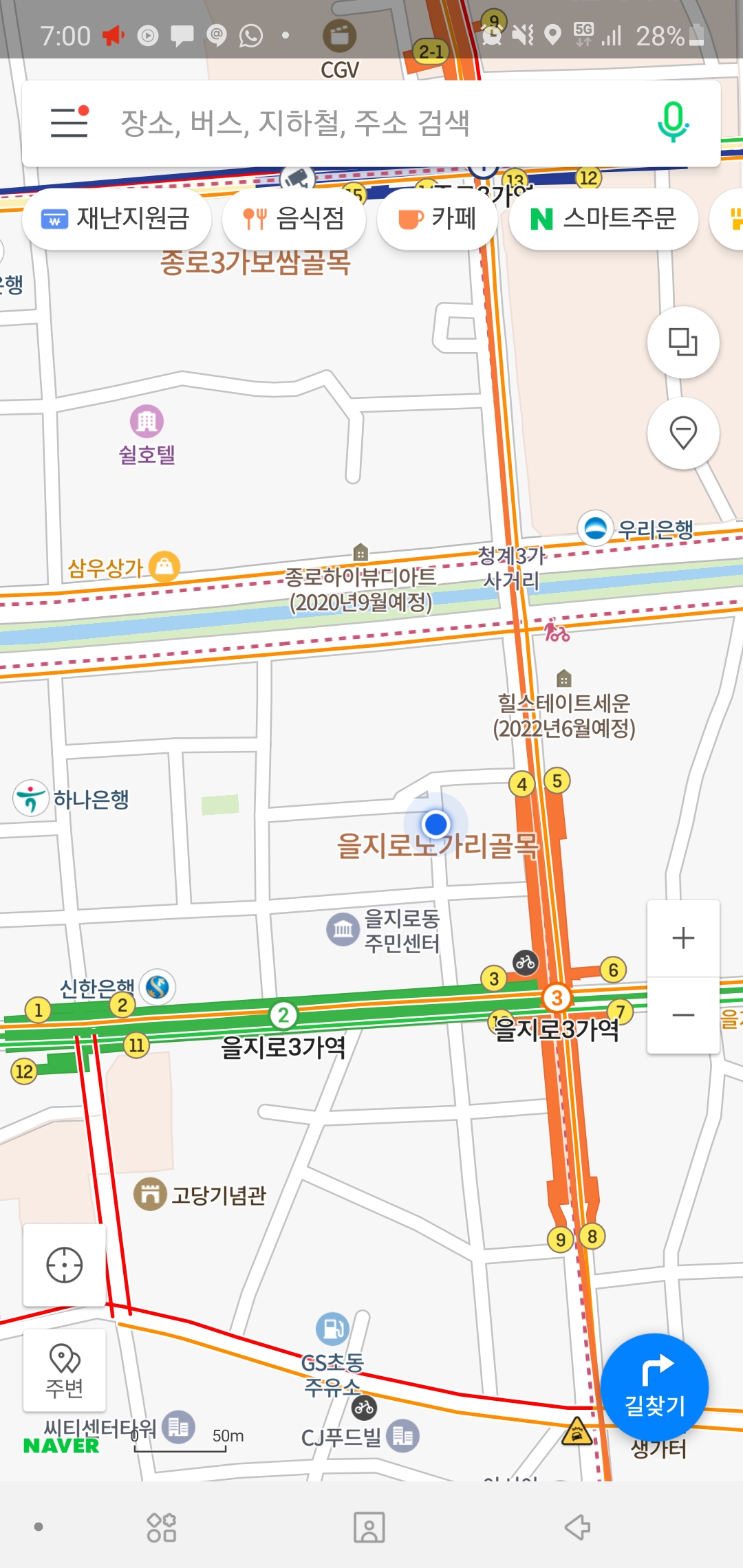Open the 스마트주문 chip
Viewport: 743px width, 1568px height.
point(603,219)
